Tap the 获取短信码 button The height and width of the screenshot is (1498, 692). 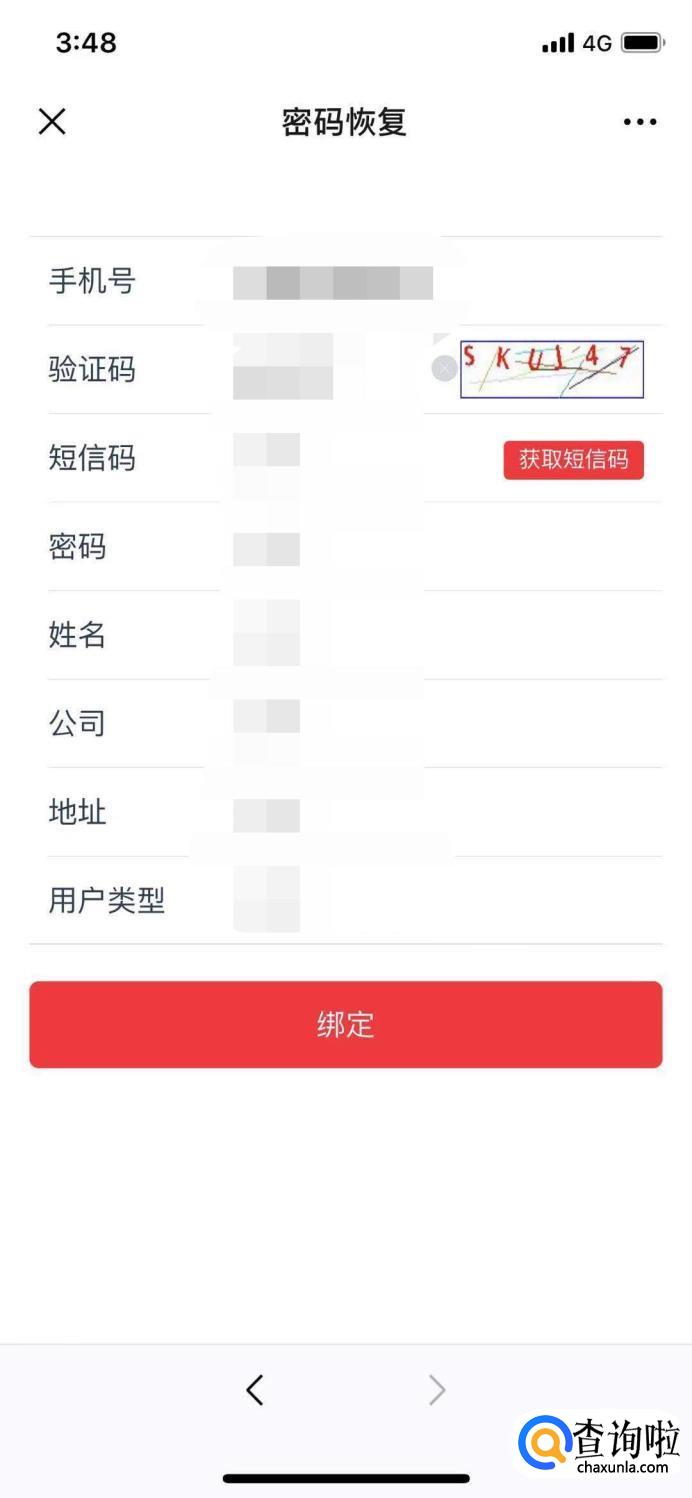(x=573, y=460)
